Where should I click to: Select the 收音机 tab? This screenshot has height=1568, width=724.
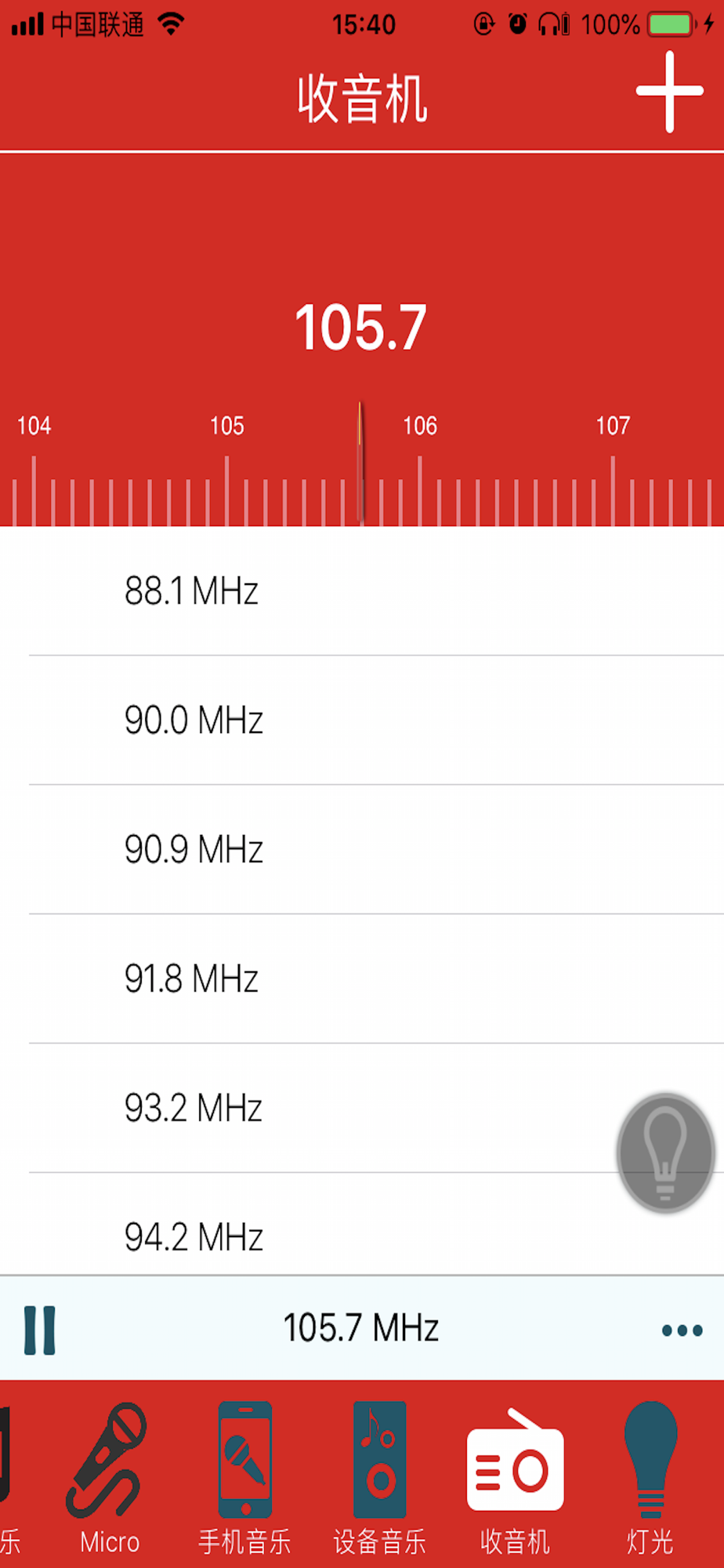click(515, 1479)
